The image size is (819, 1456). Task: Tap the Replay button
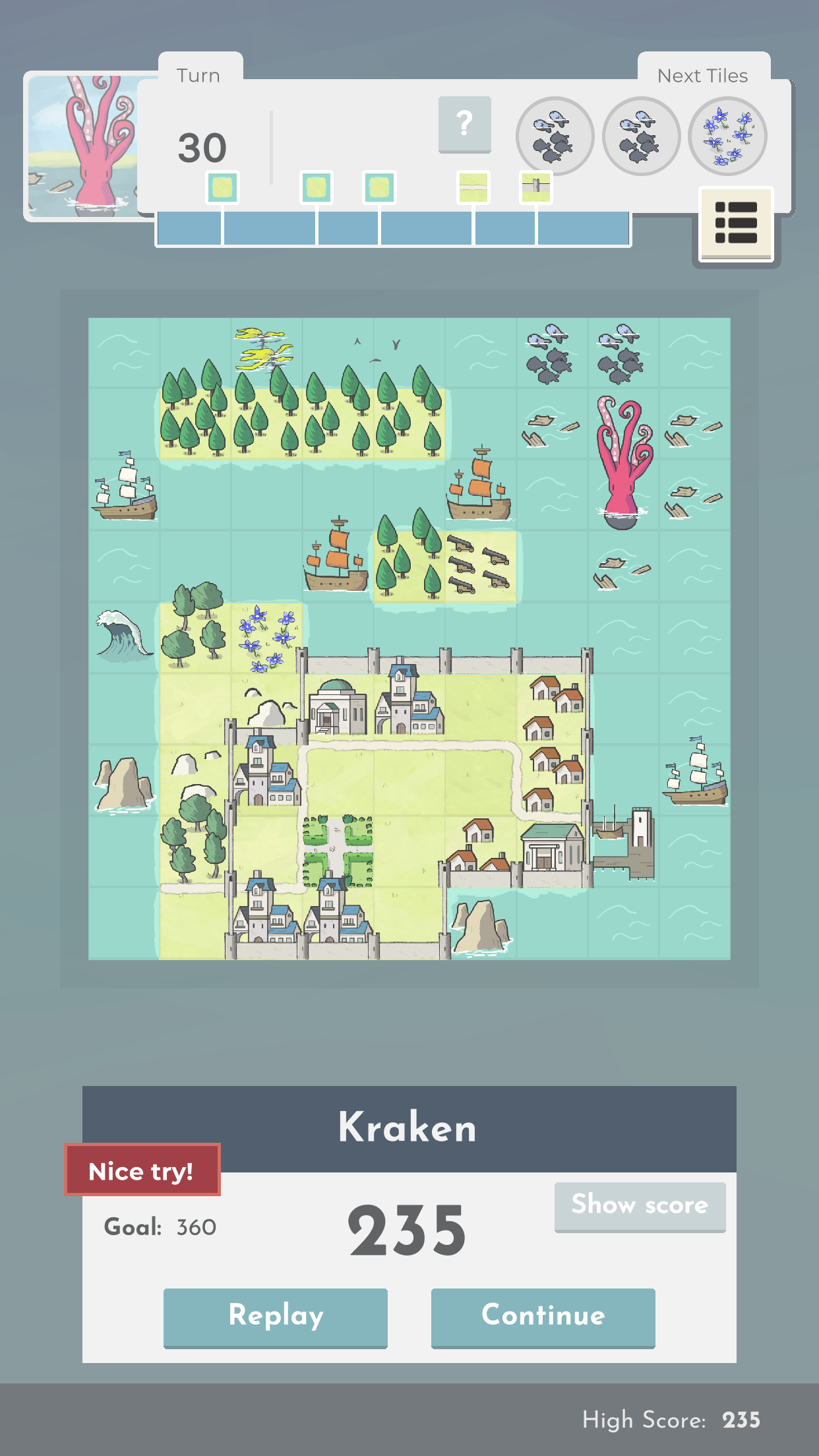276,1316
